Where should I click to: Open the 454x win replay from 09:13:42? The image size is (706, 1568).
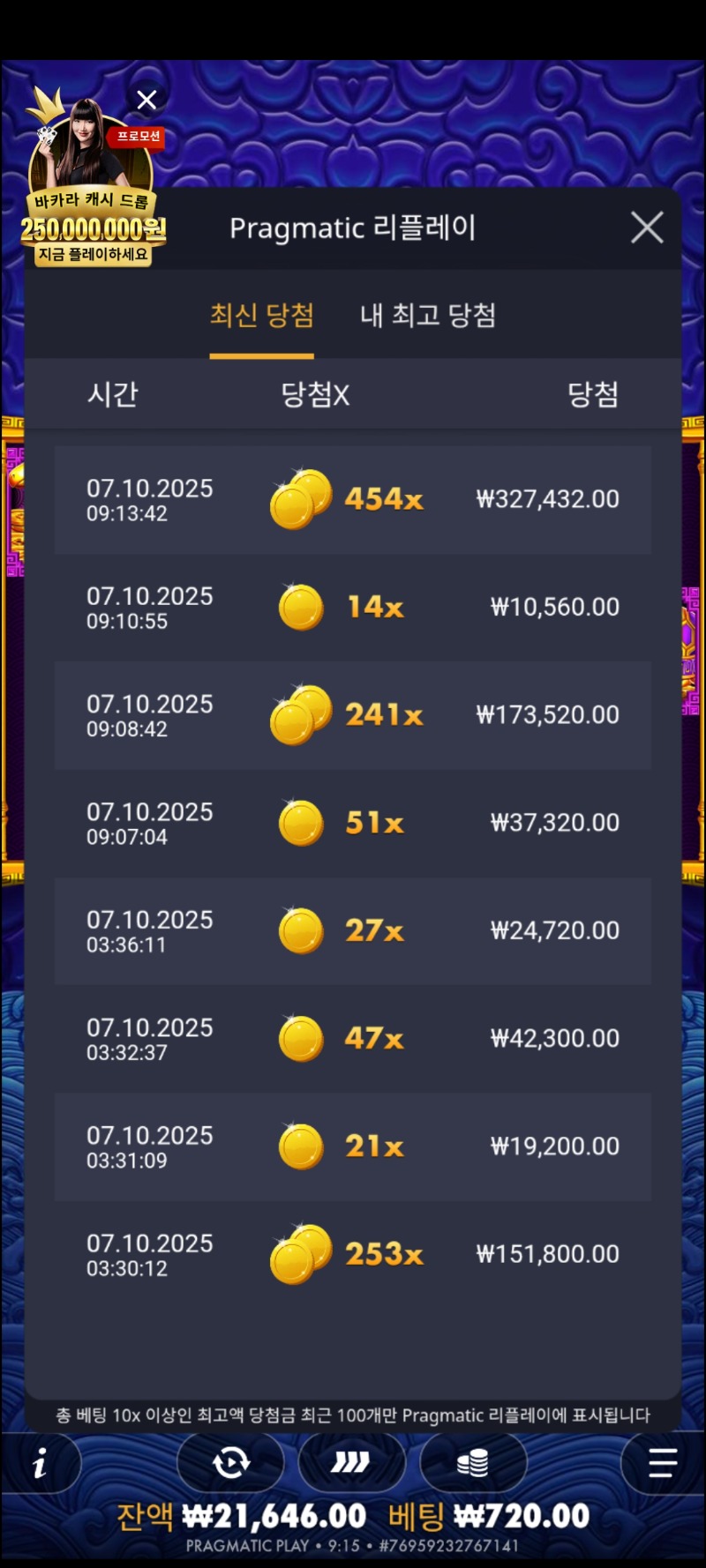tap(353, 500)
